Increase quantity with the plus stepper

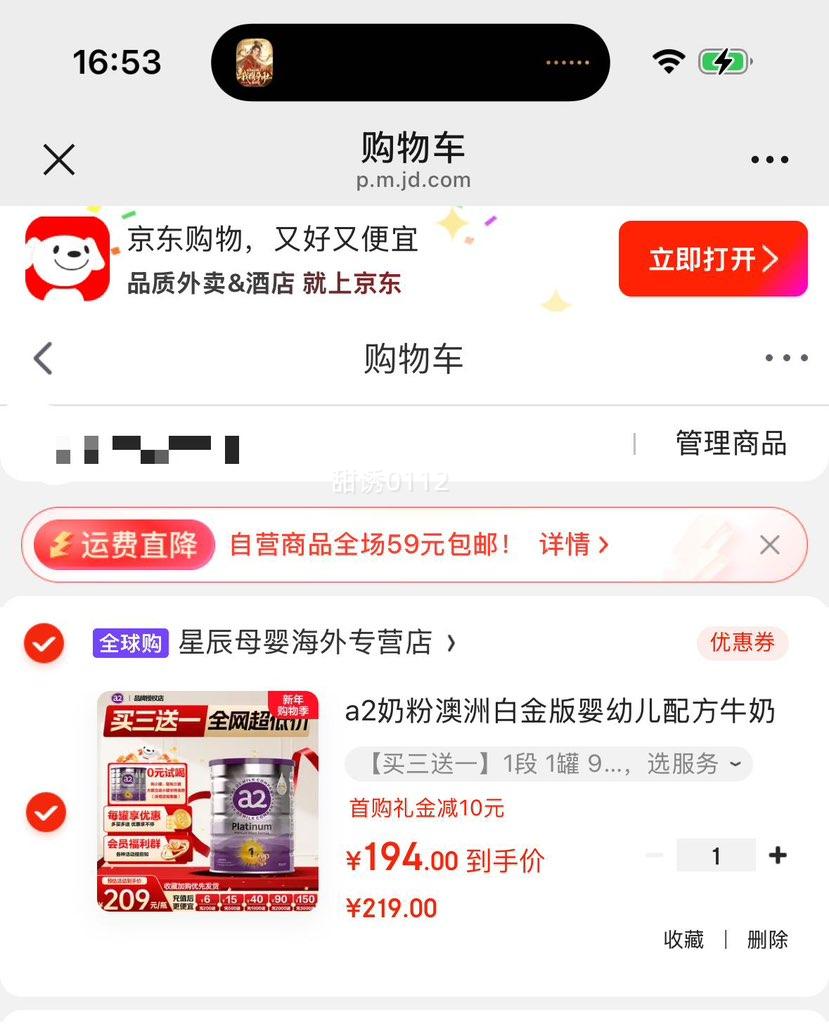click(776, 855)
